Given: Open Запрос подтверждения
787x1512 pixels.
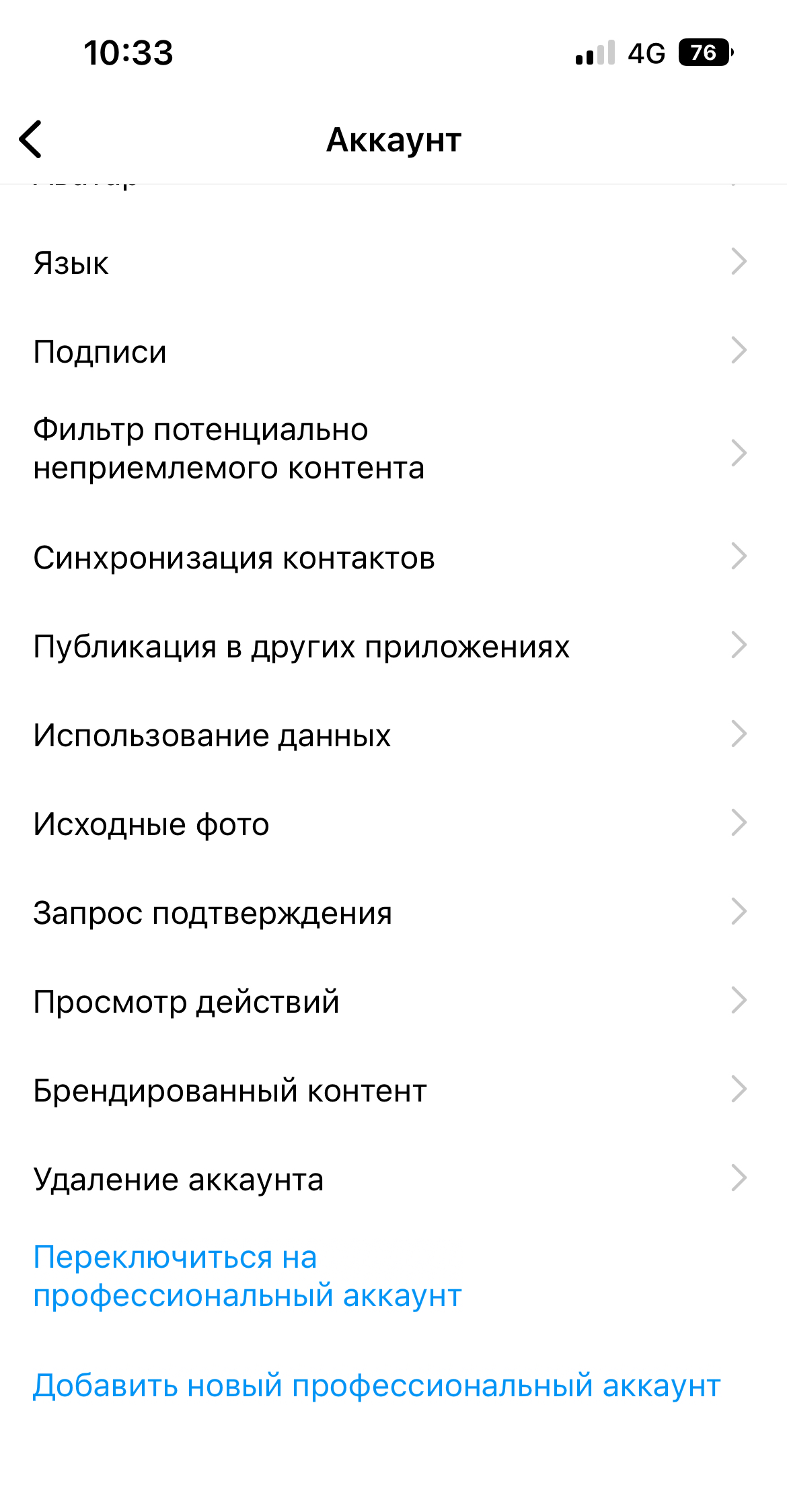Looking at the screenshot, I should [394, 912].
